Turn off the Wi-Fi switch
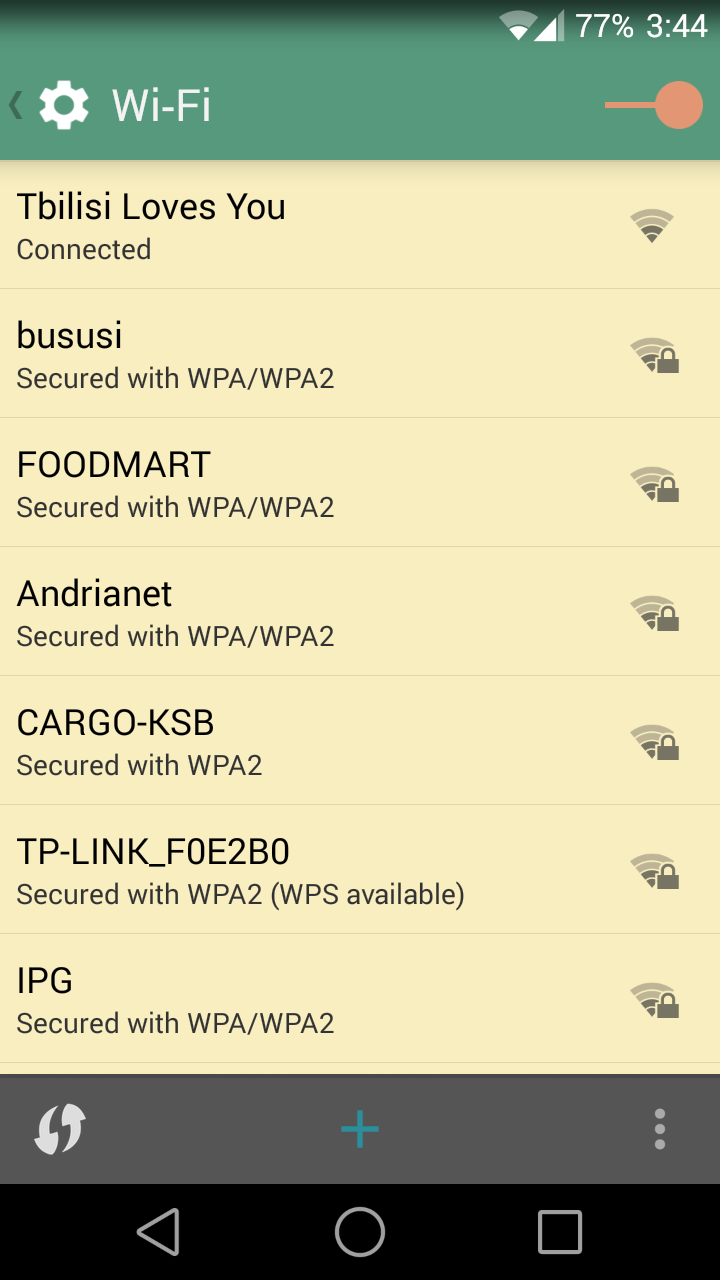720x1280 pixels. (x=655, y=105)
